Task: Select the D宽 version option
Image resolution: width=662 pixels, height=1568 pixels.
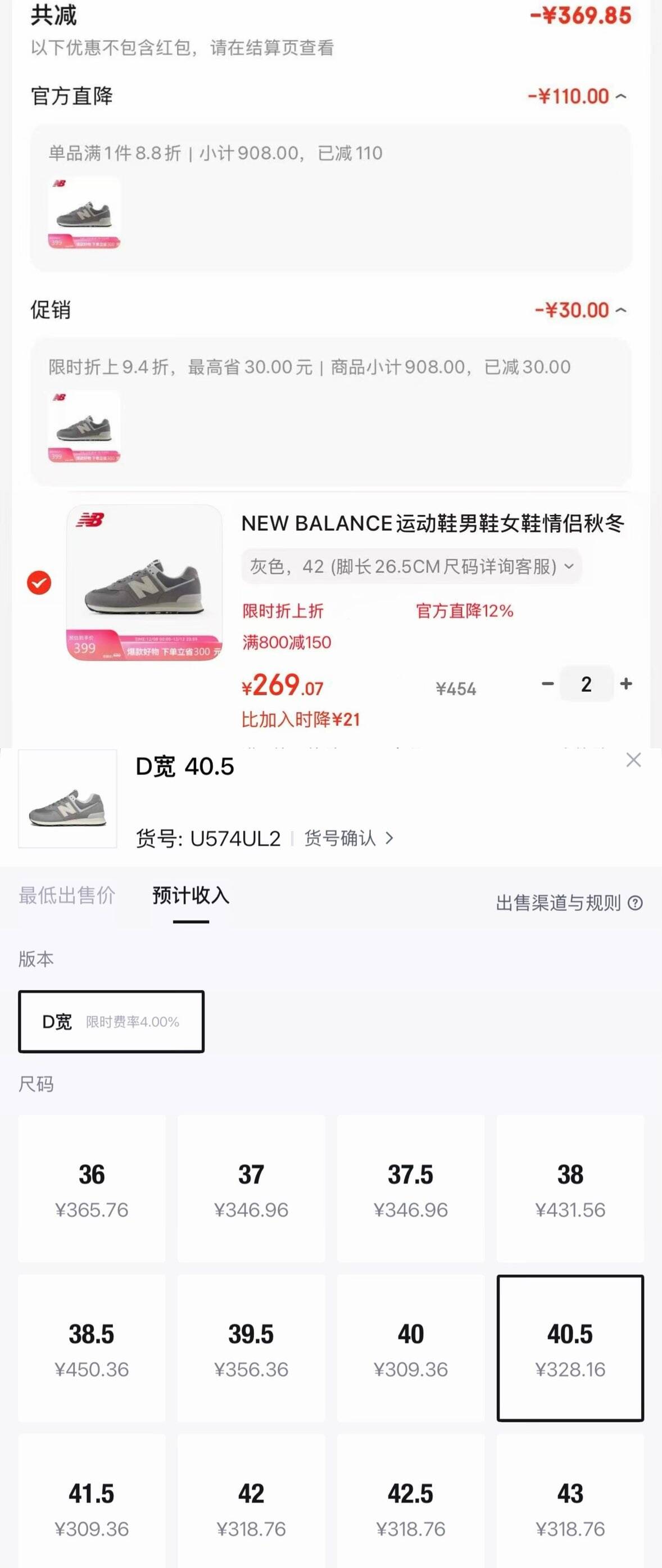Action: pyautogui.click(x=111, y=1021)
